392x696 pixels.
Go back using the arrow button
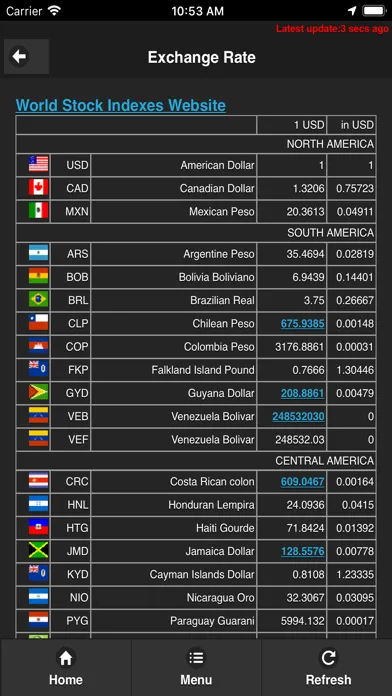(x=26, y=57)
